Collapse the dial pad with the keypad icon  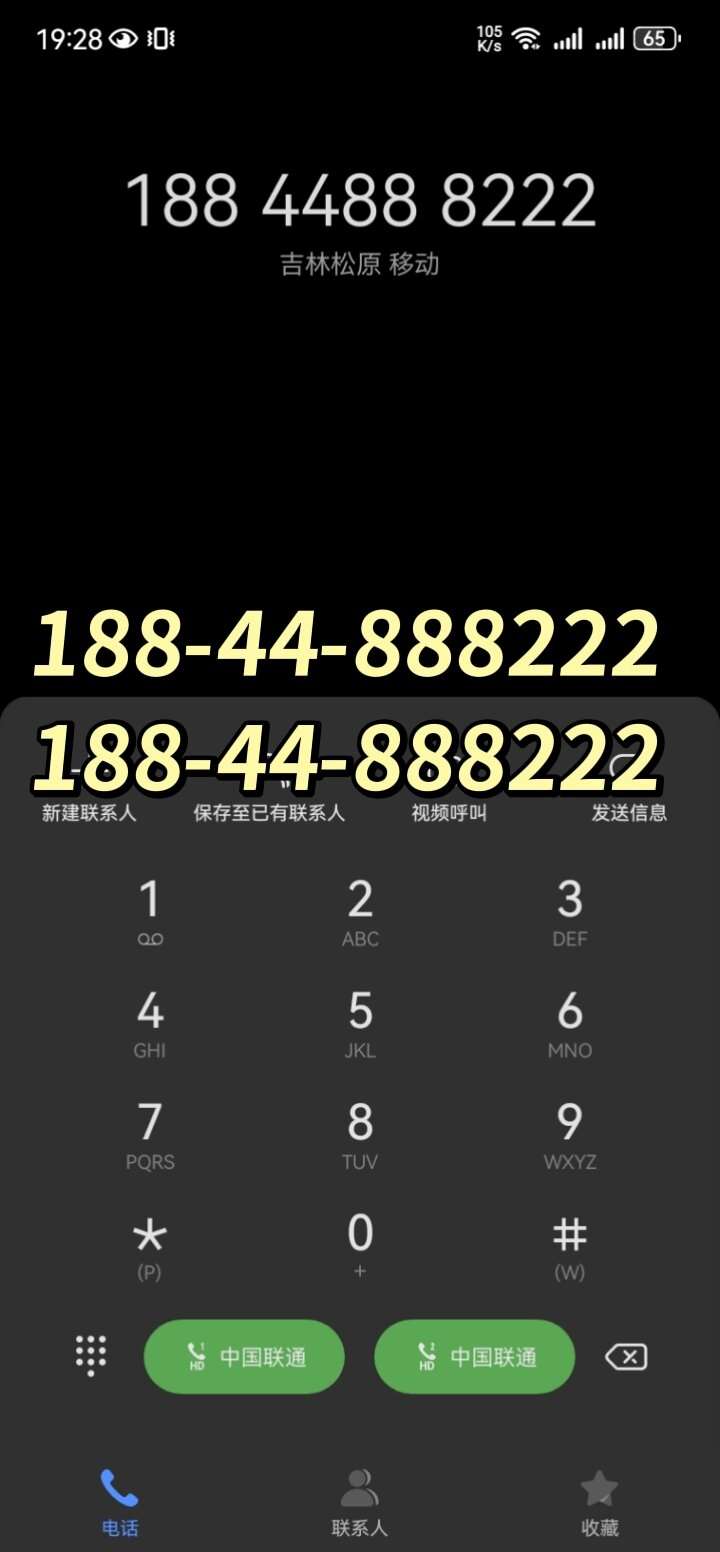91,1356
